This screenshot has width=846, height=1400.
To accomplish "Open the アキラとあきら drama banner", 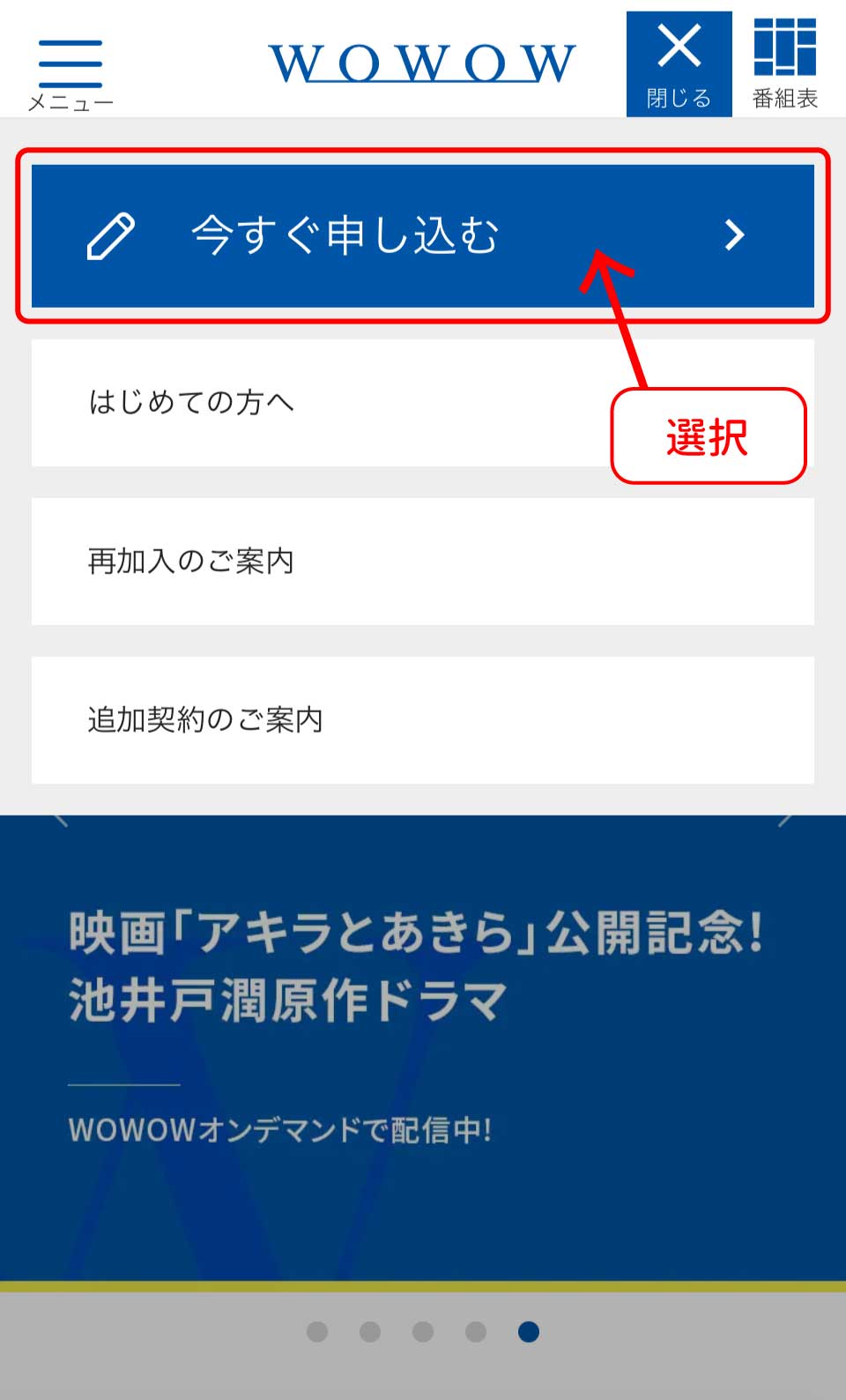I will pyautogui.click(x=422, y=1040).
